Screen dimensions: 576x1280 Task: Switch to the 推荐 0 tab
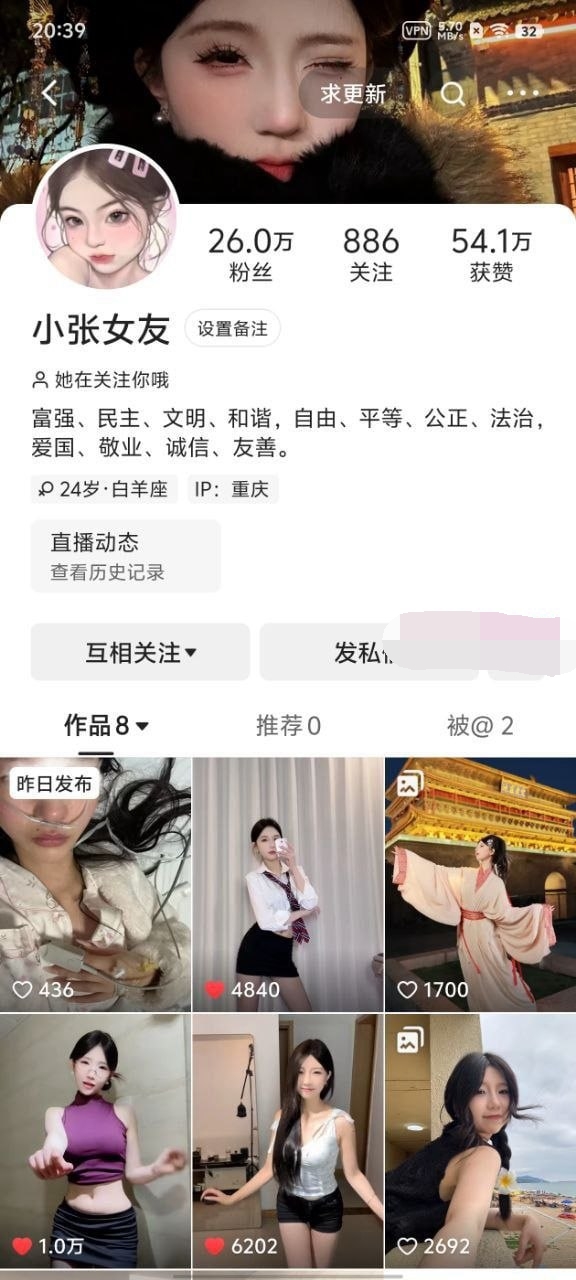(x=288, y=726)
